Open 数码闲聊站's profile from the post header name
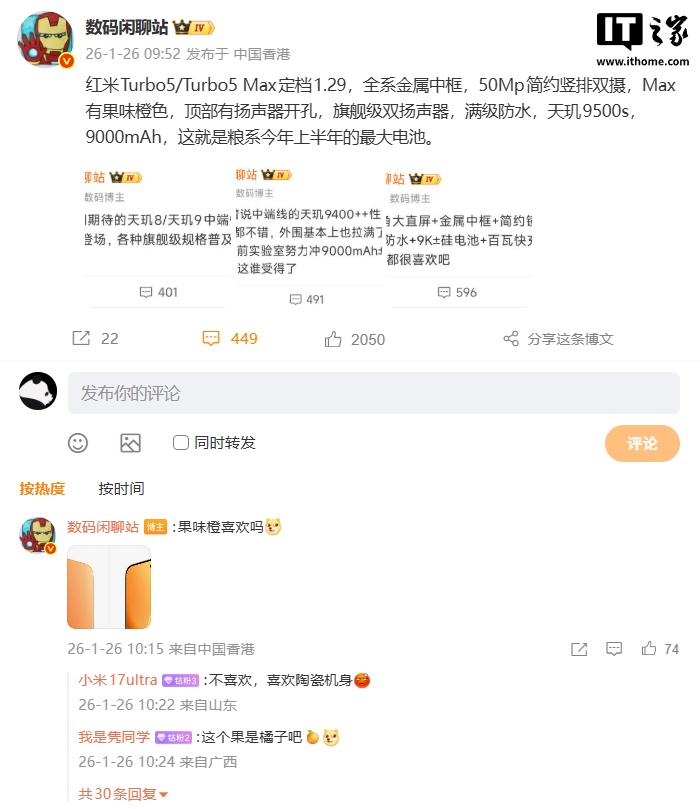Viewport: 700px width, 809px height. [x=126, y=27]
